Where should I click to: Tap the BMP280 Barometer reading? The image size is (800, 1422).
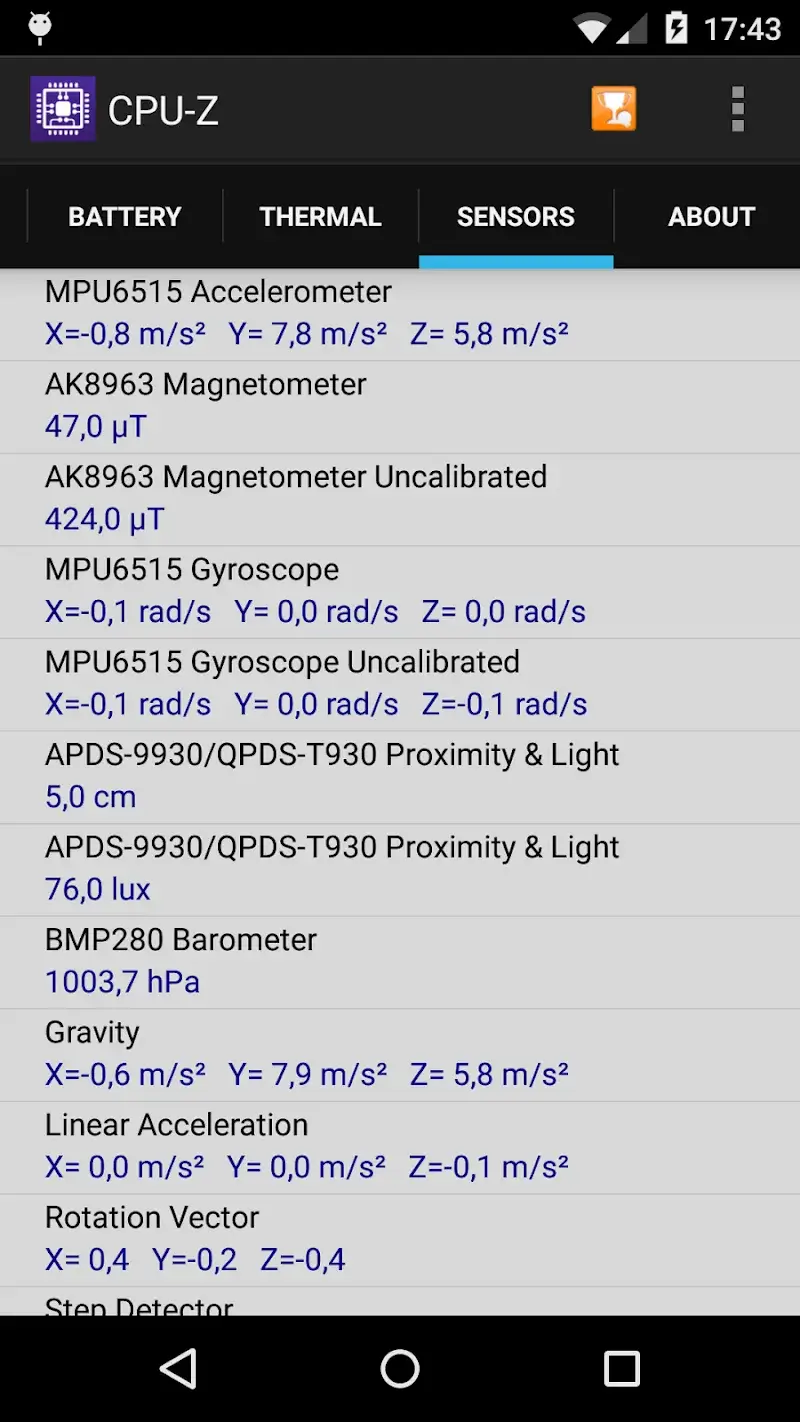pyautogui.click(x=400, y=960)
